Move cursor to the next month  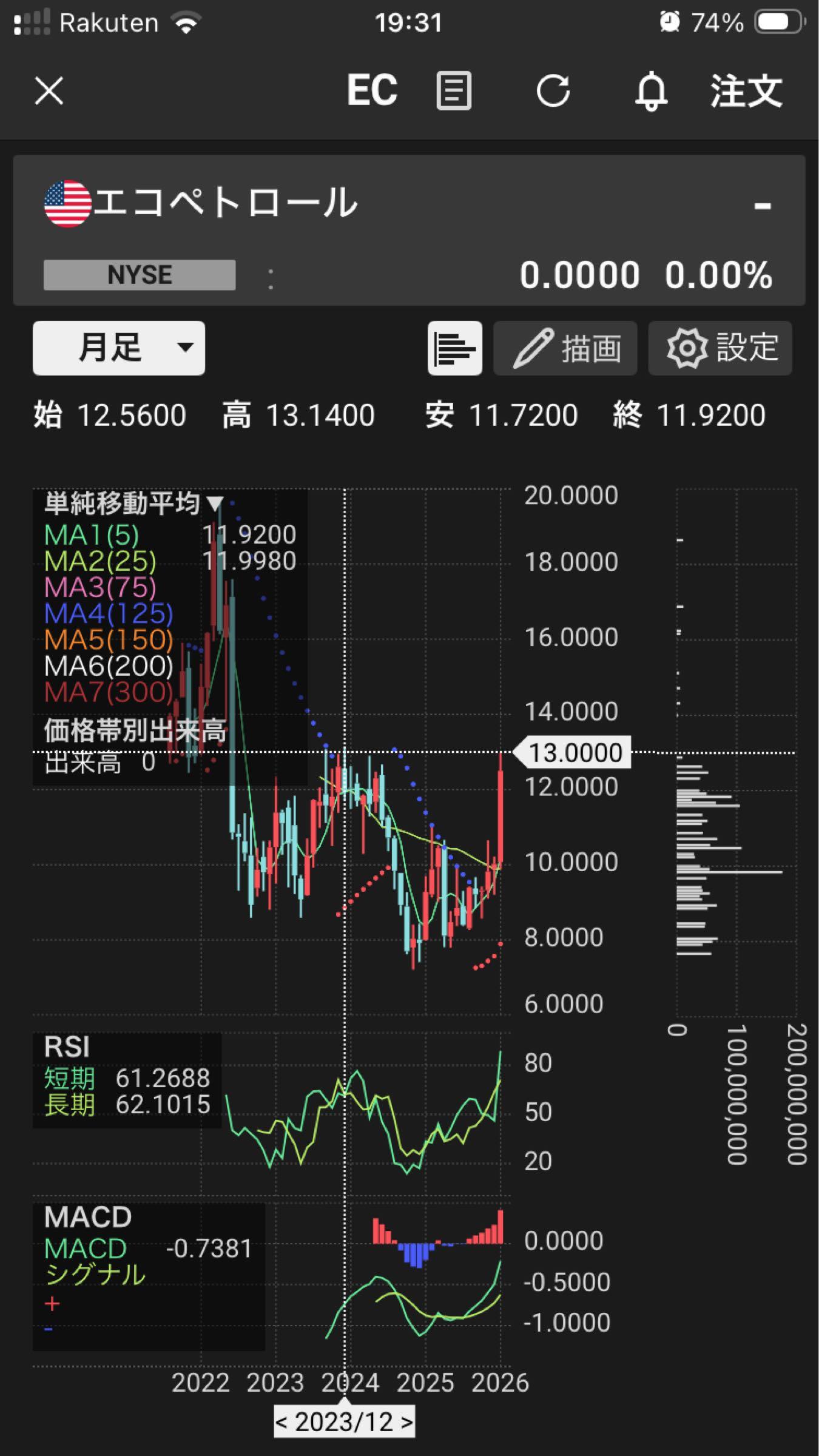pos(406,1422)
